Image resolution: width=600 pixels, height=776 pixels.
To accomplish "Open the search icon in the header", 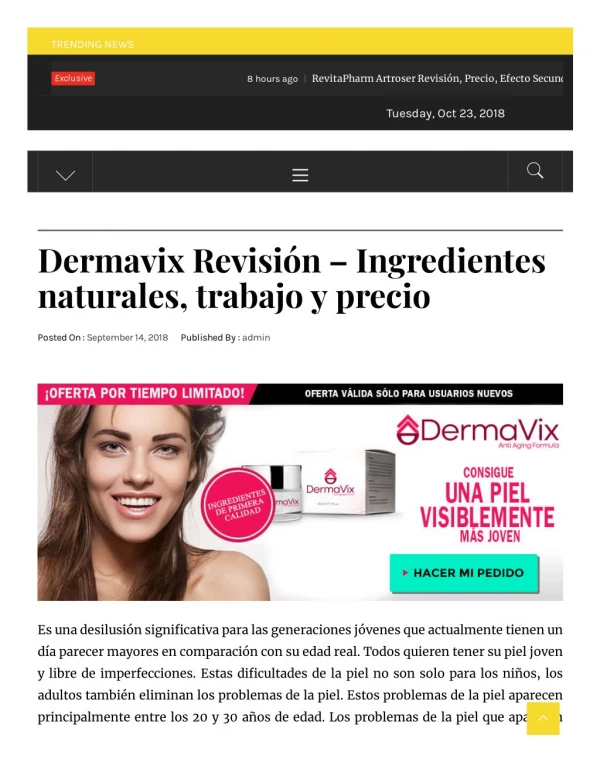I will 535,171.
